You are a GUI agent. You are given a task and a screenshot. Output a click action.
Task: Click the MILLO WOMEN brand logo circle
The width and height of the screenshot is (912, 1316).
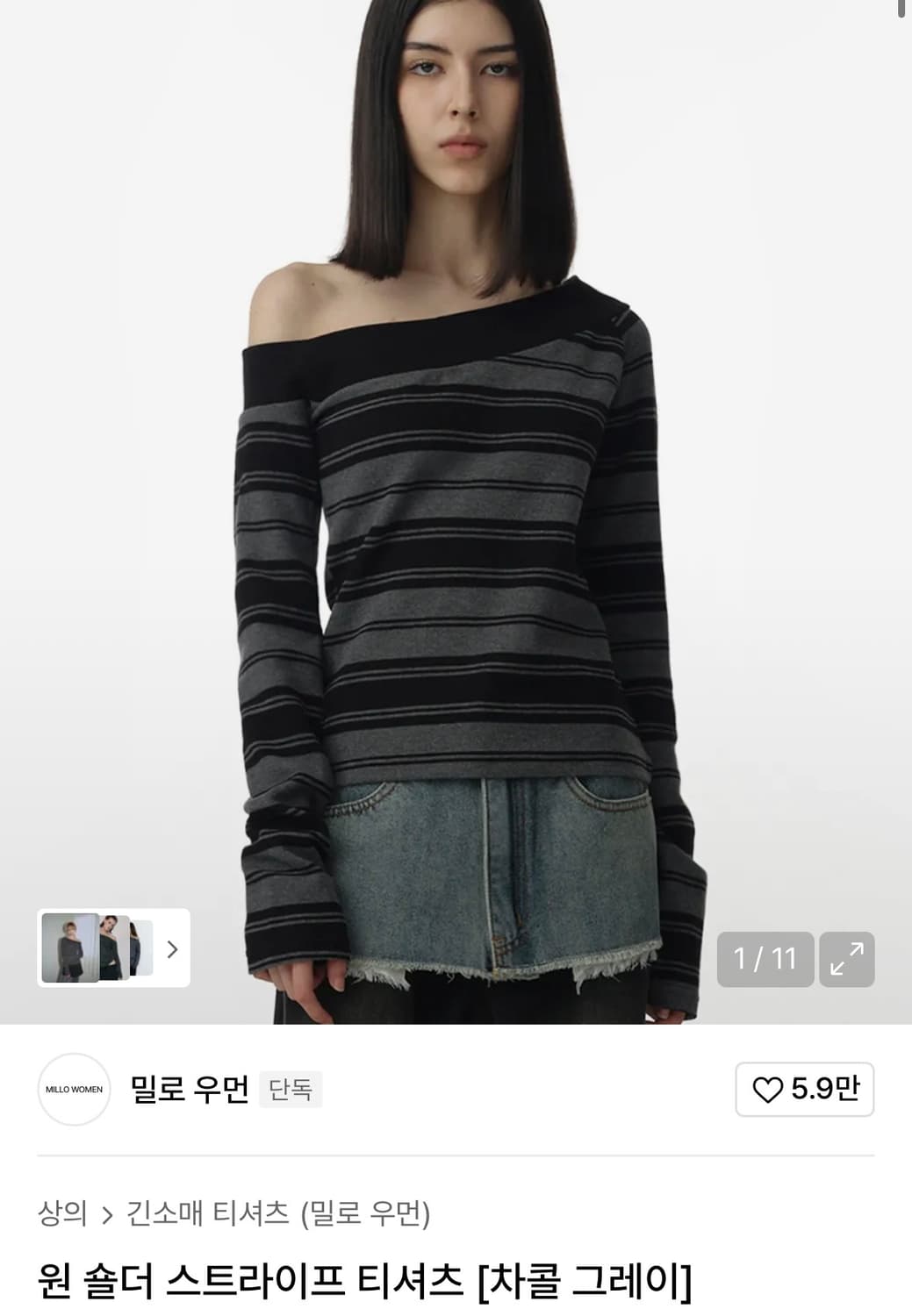(x=75, y=1090)
